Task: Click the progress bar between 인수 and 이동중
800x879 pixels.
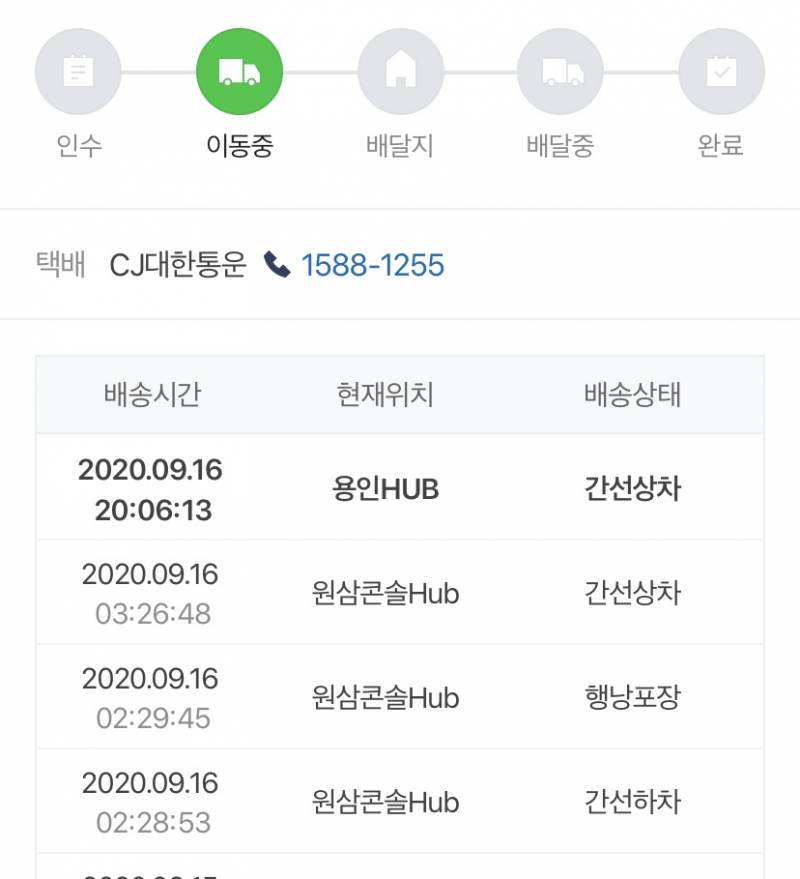Action: tap(158, 71)
